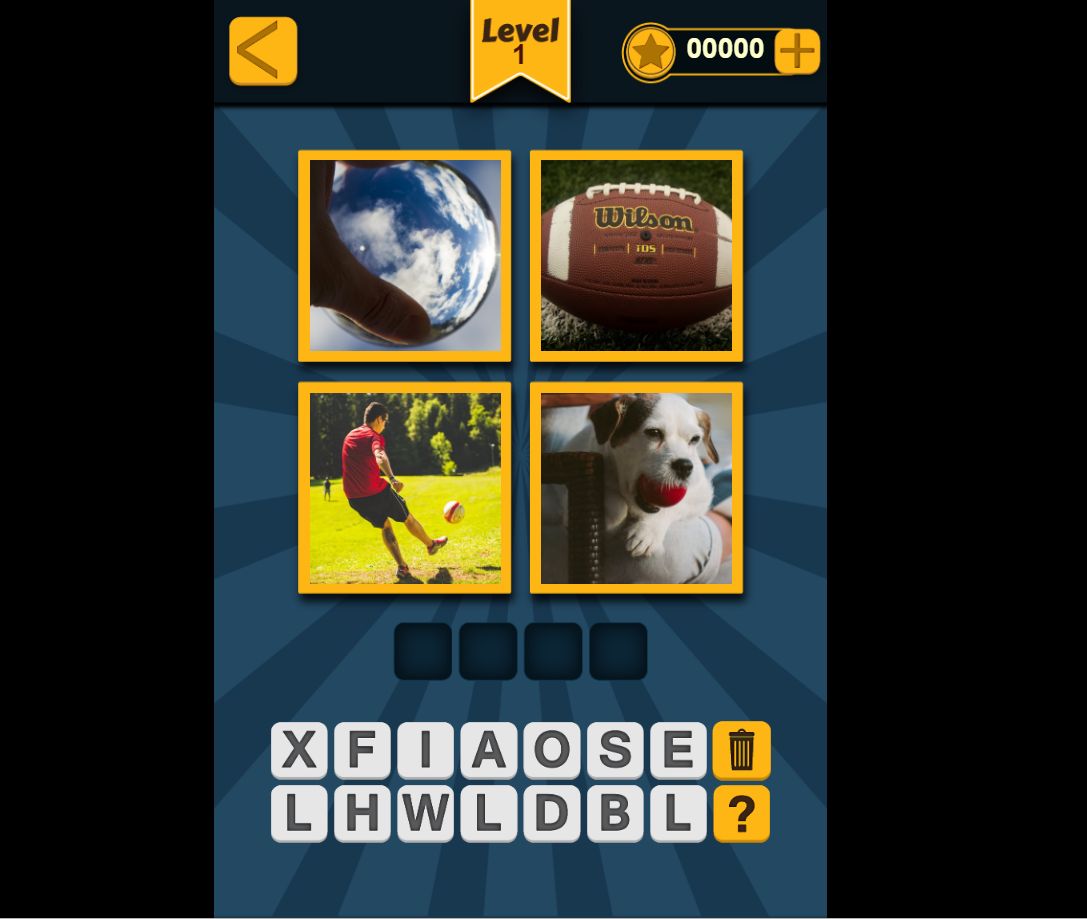
Task: Enlarge the man kicking ball picture
Action: pyautogui.click(x=404, y=488)
